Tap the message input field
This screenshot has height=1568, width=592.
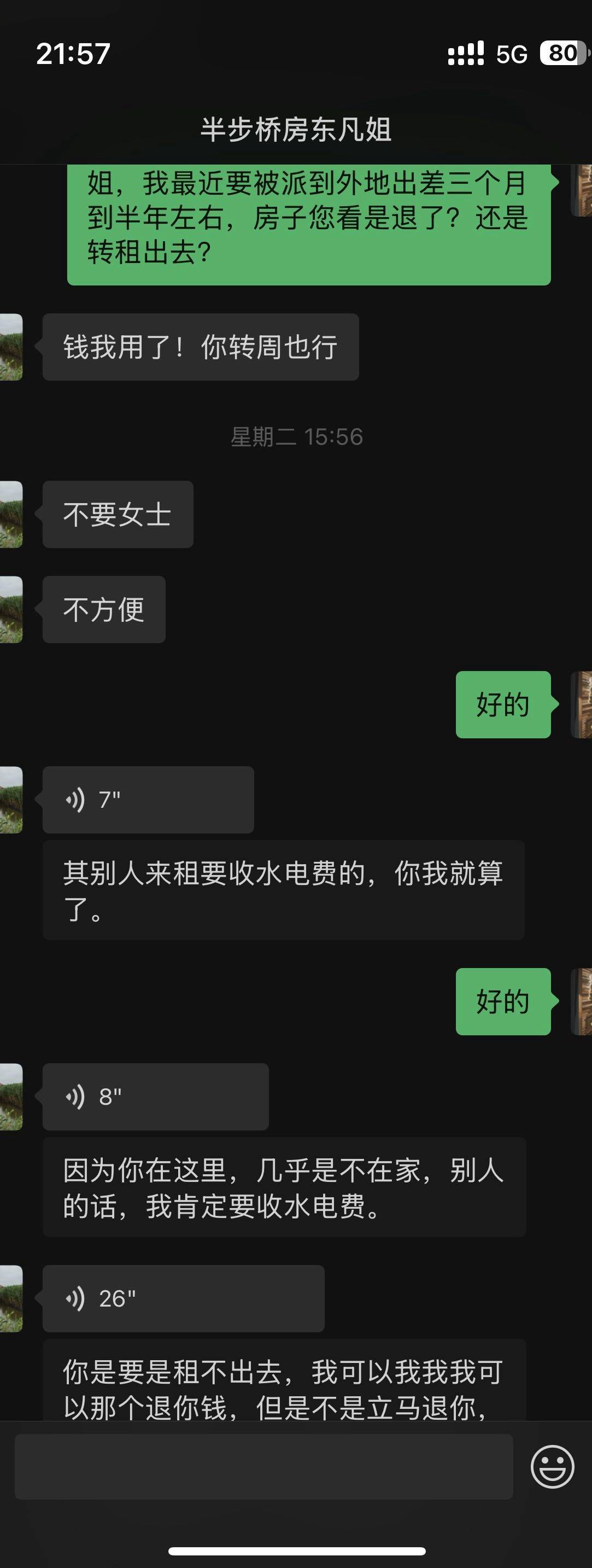tap(263, 1466)
